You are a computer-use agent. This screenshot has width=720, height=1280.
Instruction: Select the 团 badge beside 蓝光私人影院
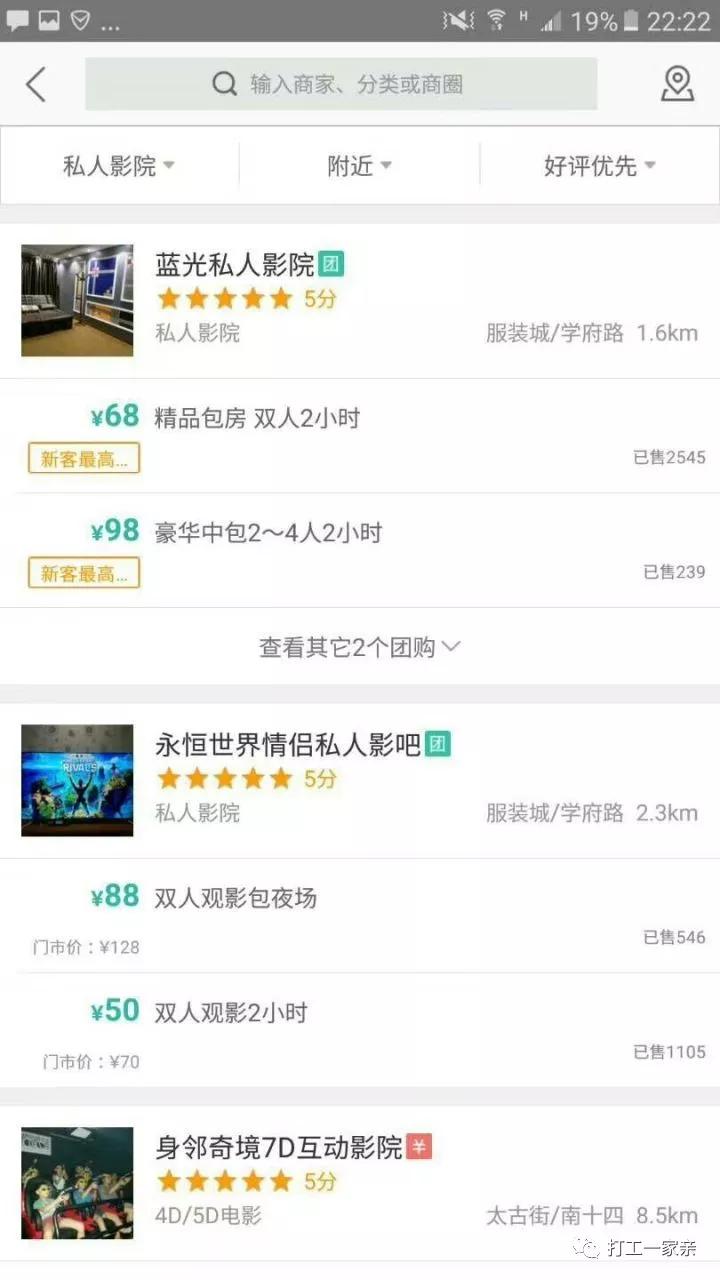click(336, 263)
